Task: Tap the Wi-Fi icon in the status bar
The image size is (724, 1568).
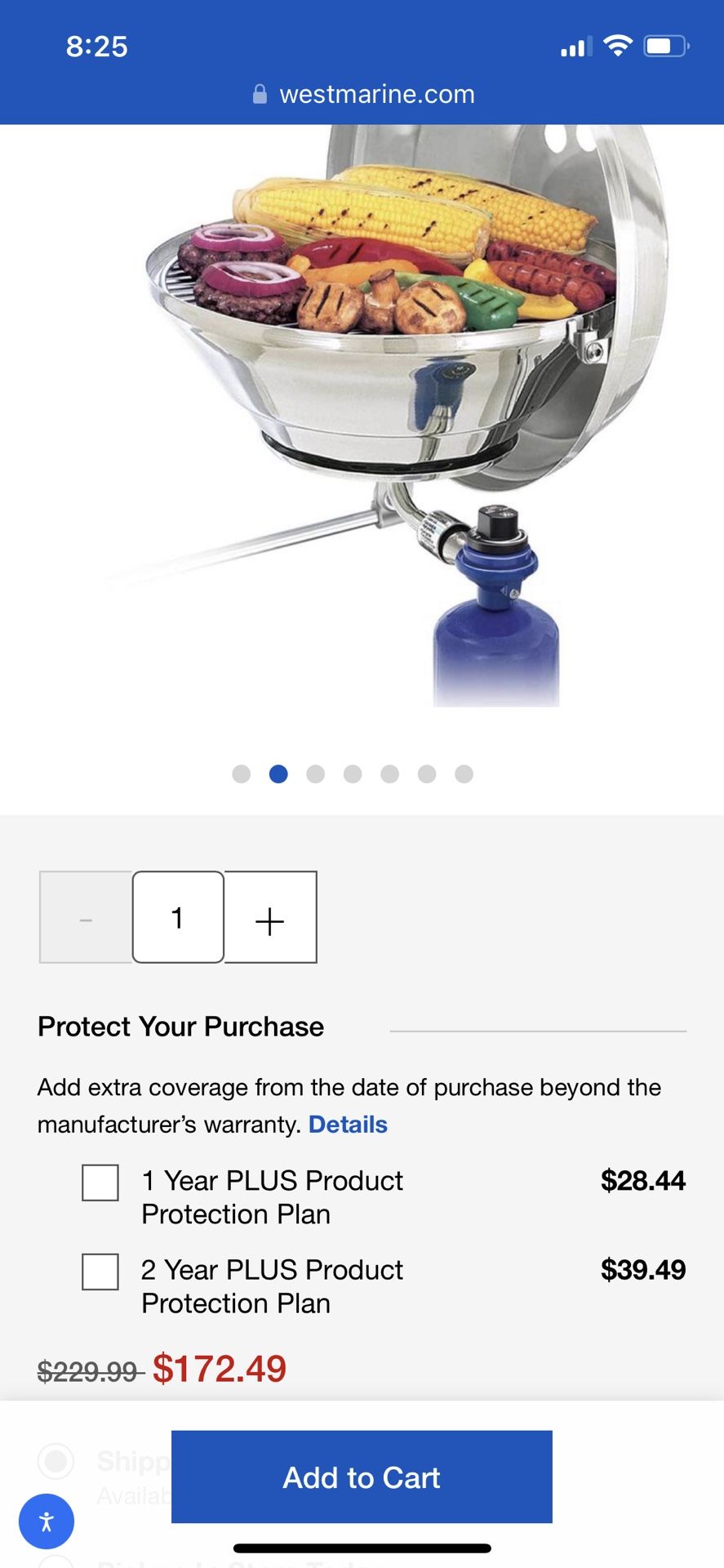Action: pyautogui.click(x=618, y=47)
